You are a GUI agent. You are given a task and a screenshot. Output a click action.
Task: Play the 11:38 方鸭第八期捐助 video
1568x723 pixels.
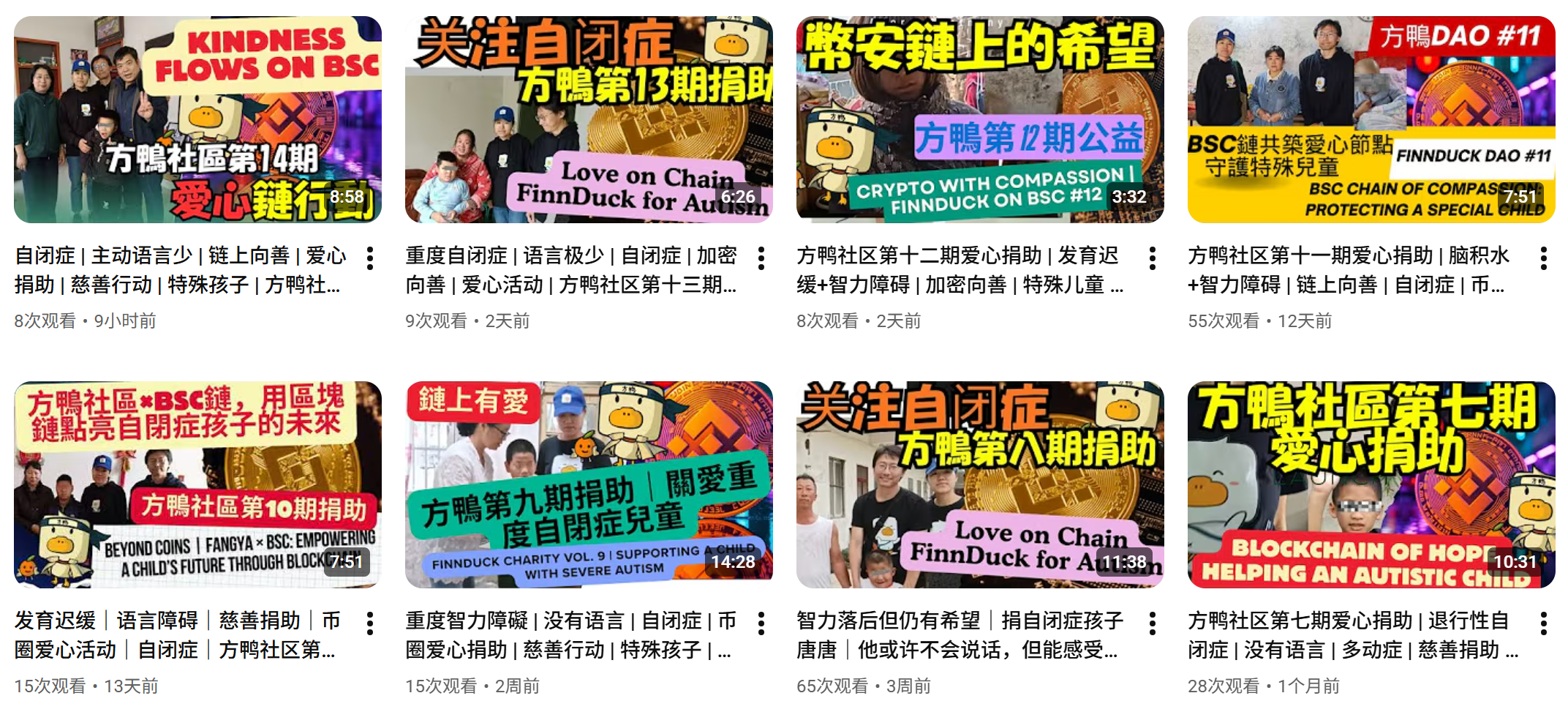(x=980, y=484)
